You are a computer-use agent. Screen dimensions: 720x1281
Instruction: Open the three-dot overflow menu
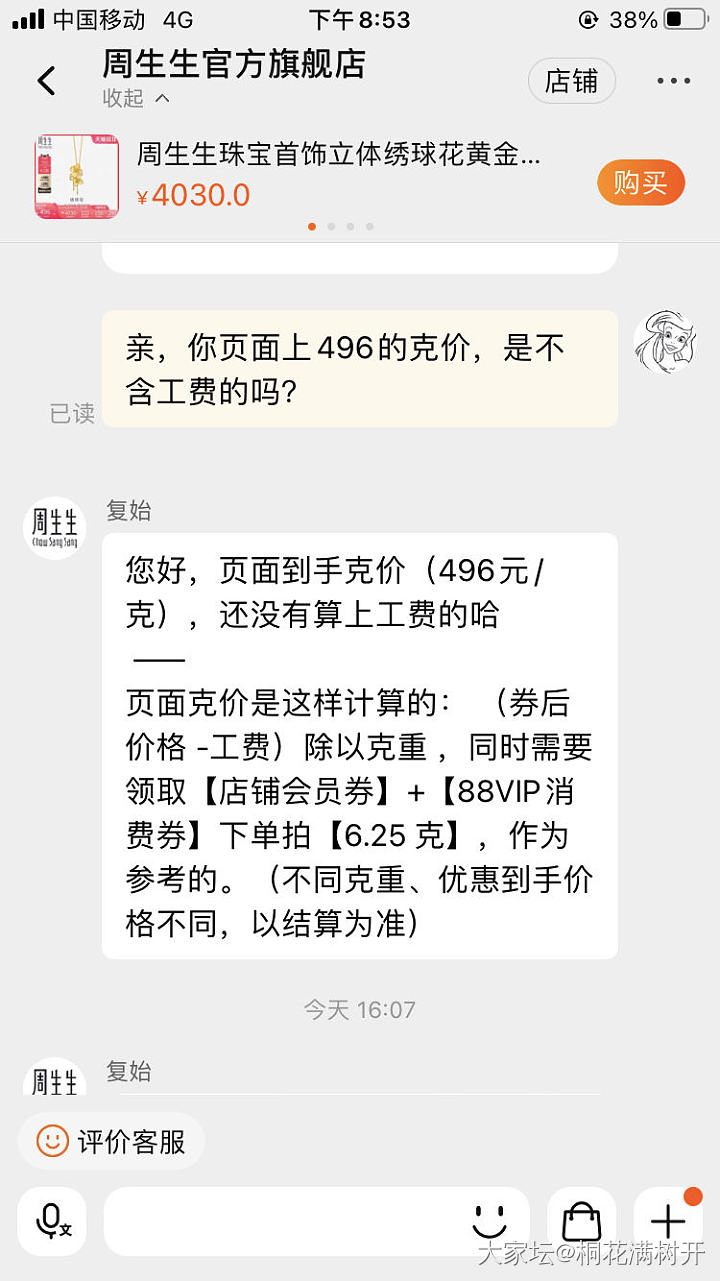[x=673, y=81]
